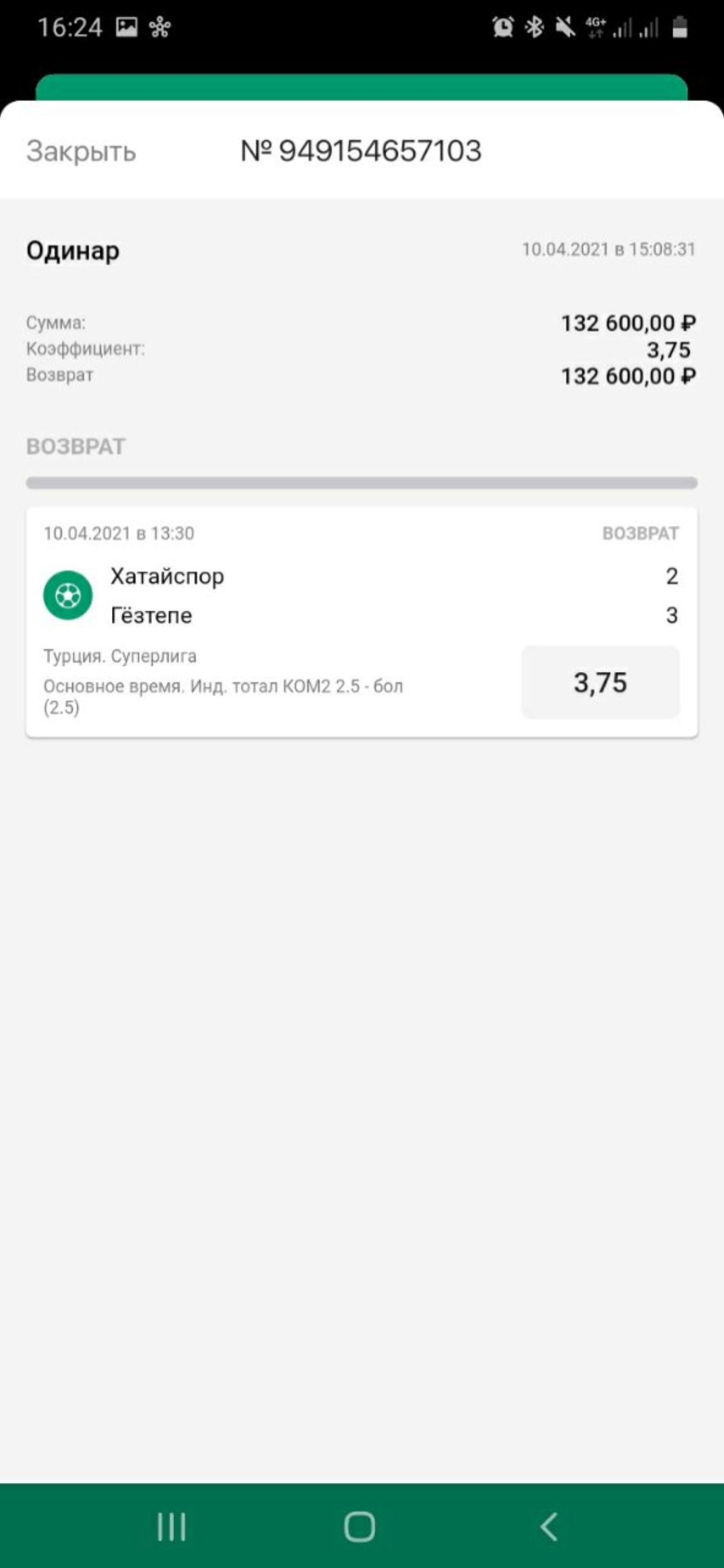The height and width of the screenshot is (1568, 724).
Task: Go back using the system back button
Action: point(548,1526)
